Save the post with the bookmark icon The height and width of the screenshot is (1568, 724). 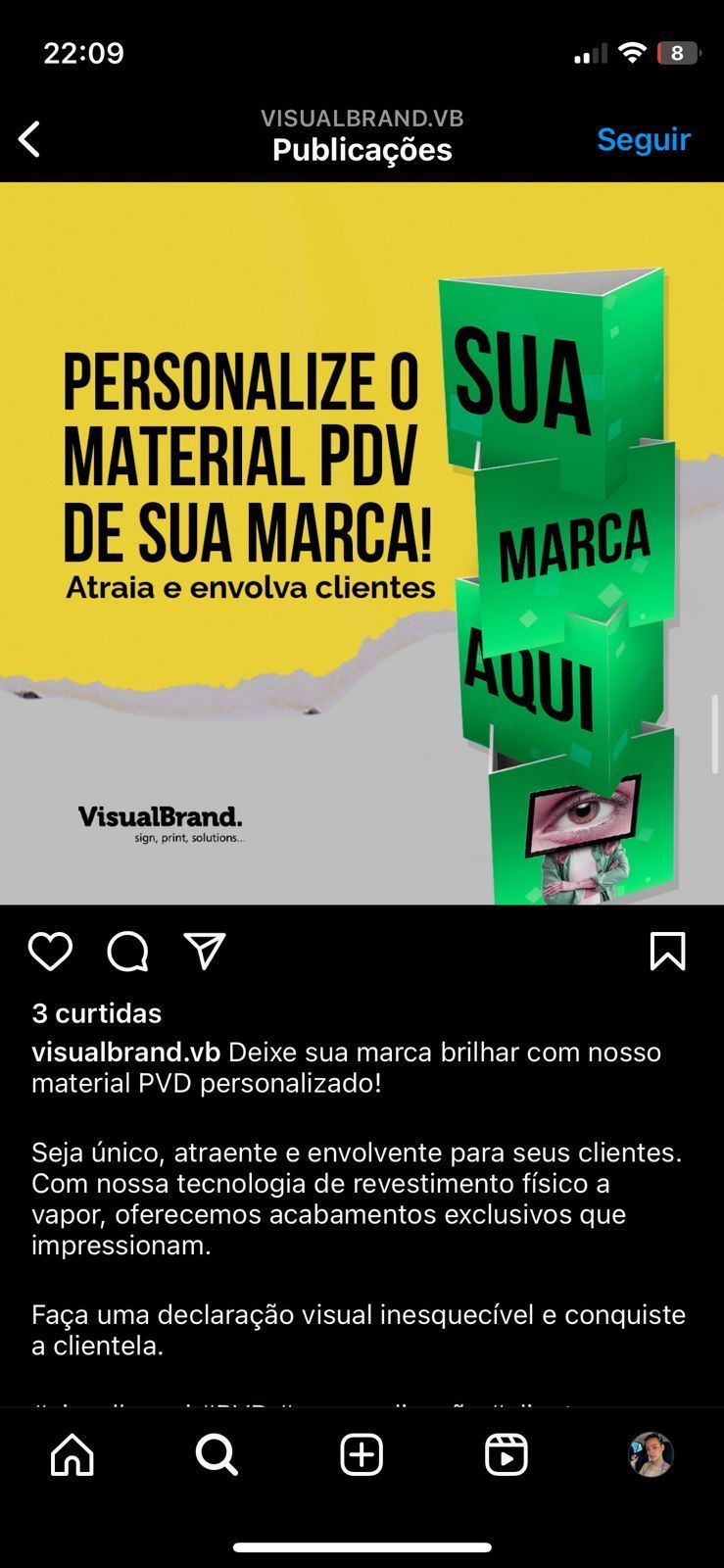[667, 952]
